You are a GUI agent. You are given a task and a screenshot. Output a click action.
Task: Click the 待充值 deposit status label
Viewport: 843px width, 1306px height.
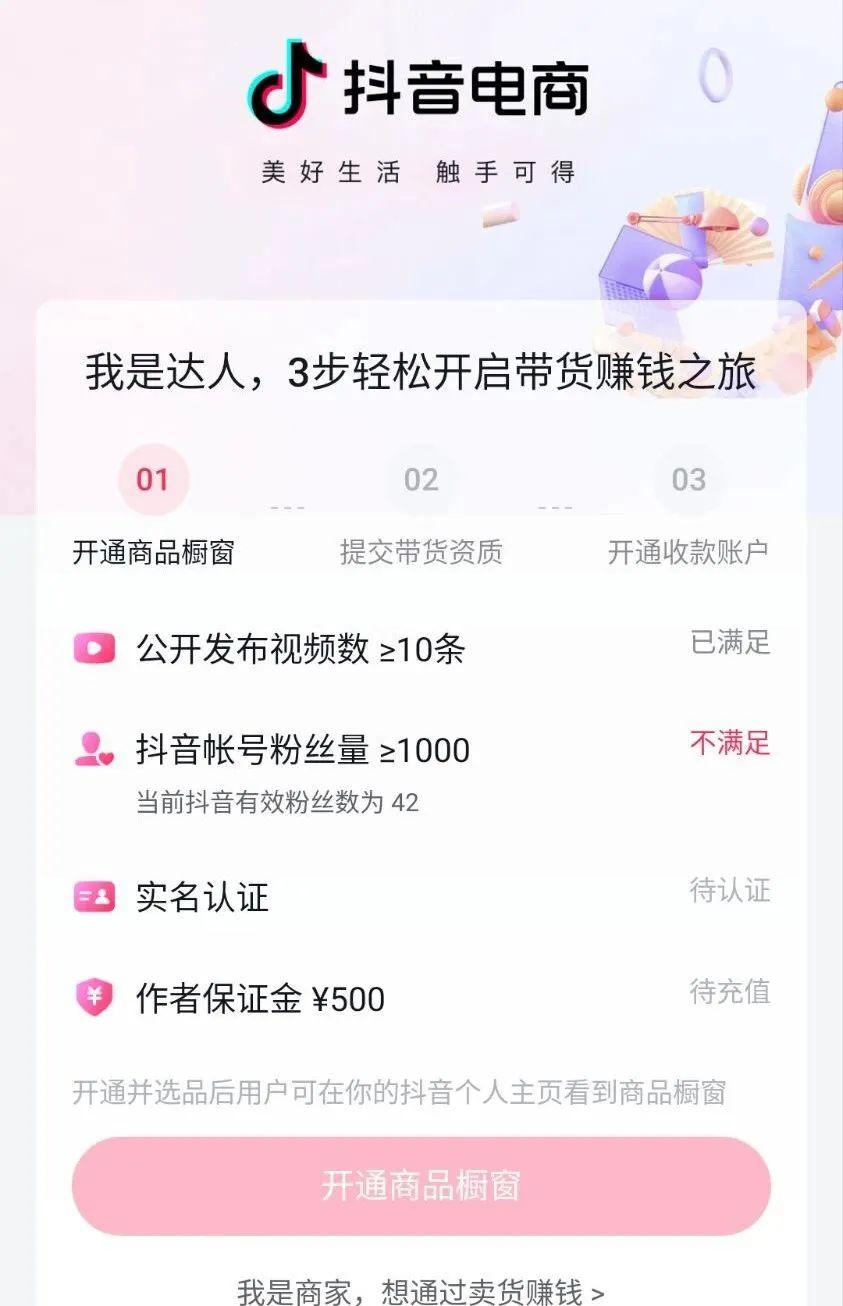point(729,991)
